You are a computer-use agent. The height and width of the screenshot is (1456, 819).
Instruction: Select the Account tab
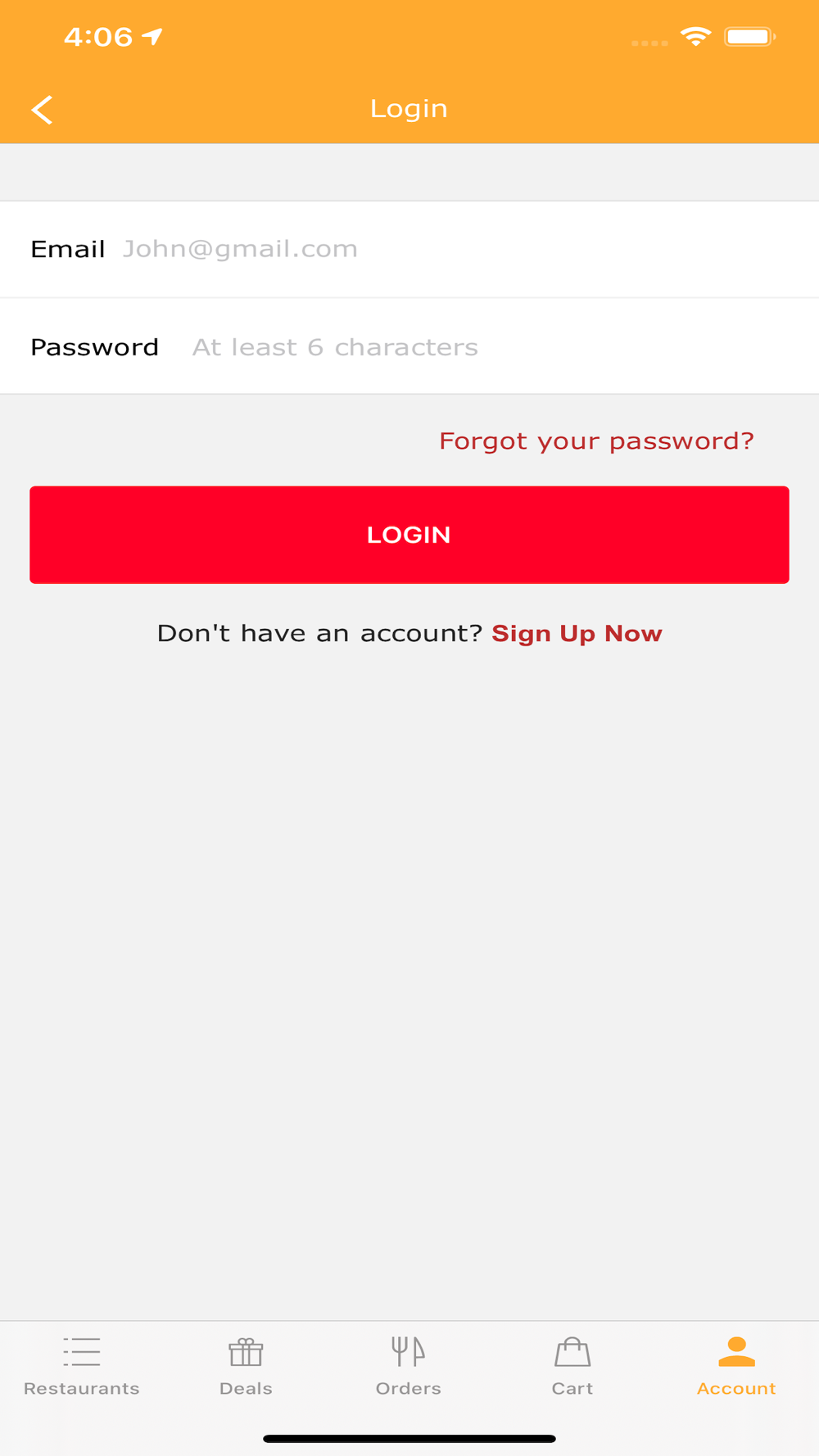click(736, 1367)
